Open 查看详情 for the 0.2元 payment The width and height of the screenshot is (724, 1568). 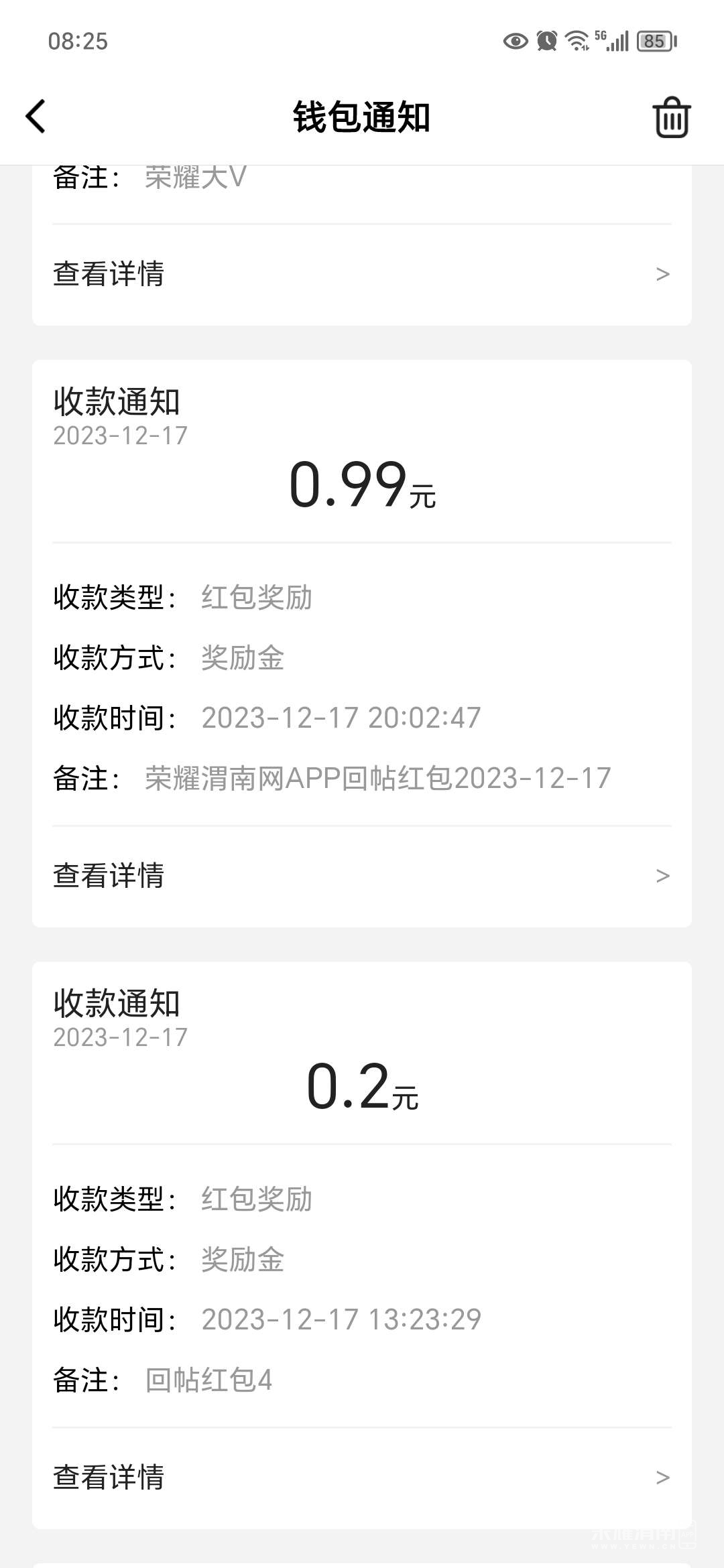click(x=362, y=1478)
